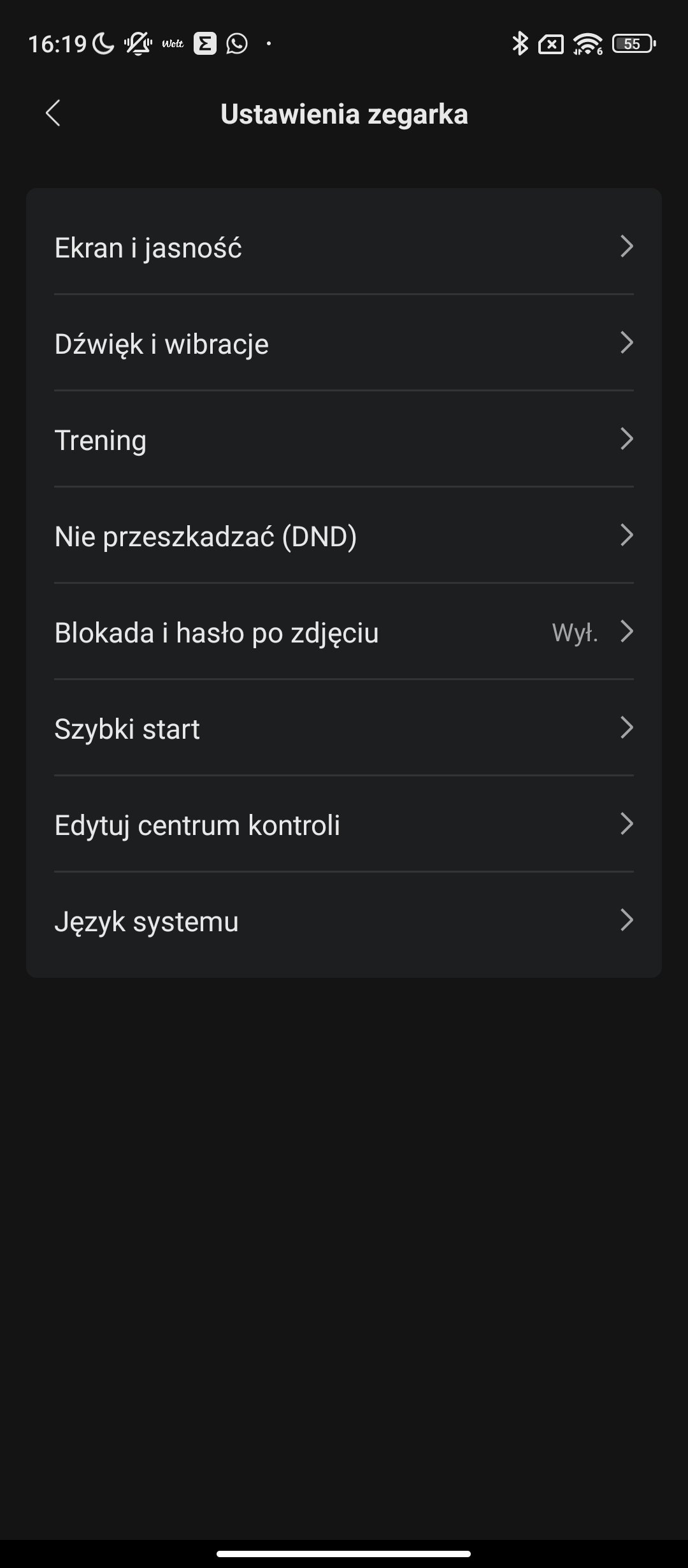Viewport: 688px width, 1568px height.
Task: Open Blokada i hasło po zdjęciu
Action: point(344,632)
